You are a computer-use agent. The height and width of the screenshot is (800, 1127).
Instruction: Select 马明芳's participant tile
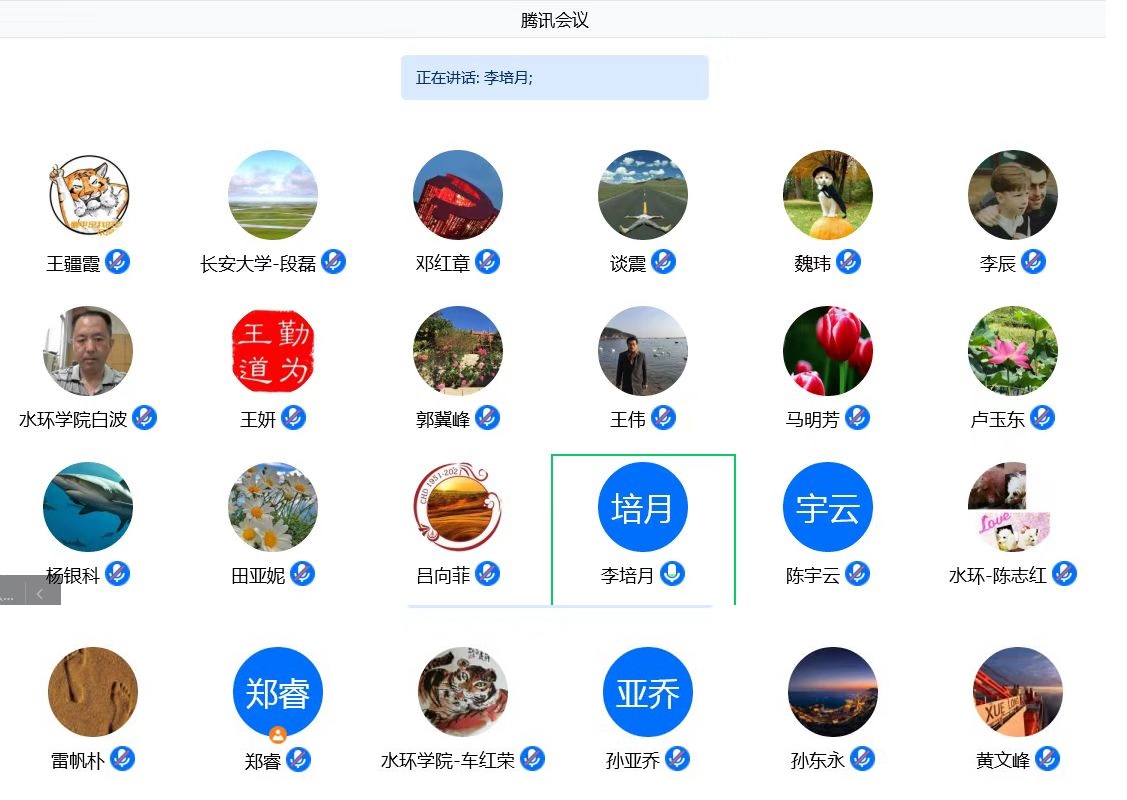point(828,351)
